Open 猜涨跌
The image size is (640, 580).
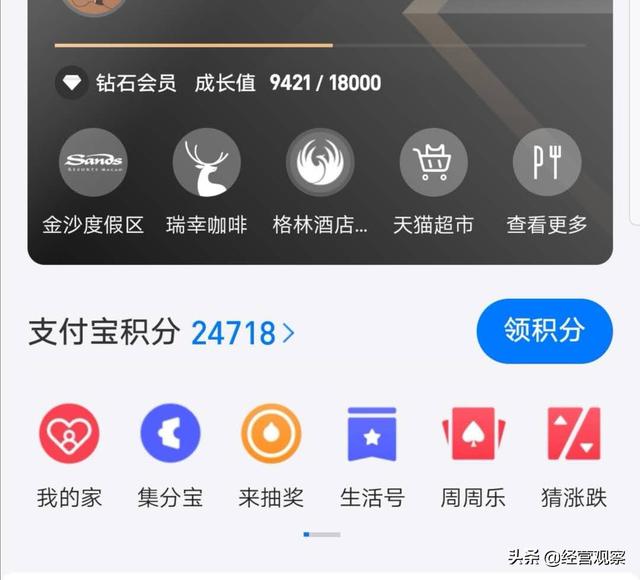point(574,434)
